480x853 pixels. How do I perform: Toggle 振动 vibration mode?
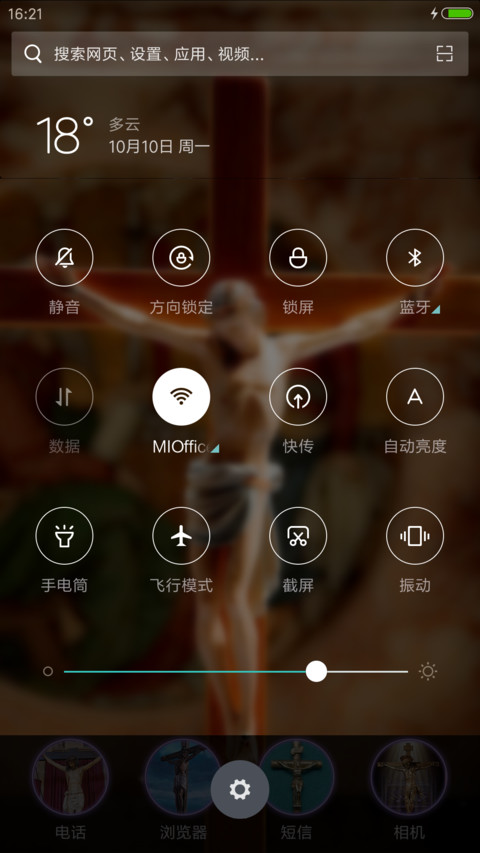coord(415,536)
